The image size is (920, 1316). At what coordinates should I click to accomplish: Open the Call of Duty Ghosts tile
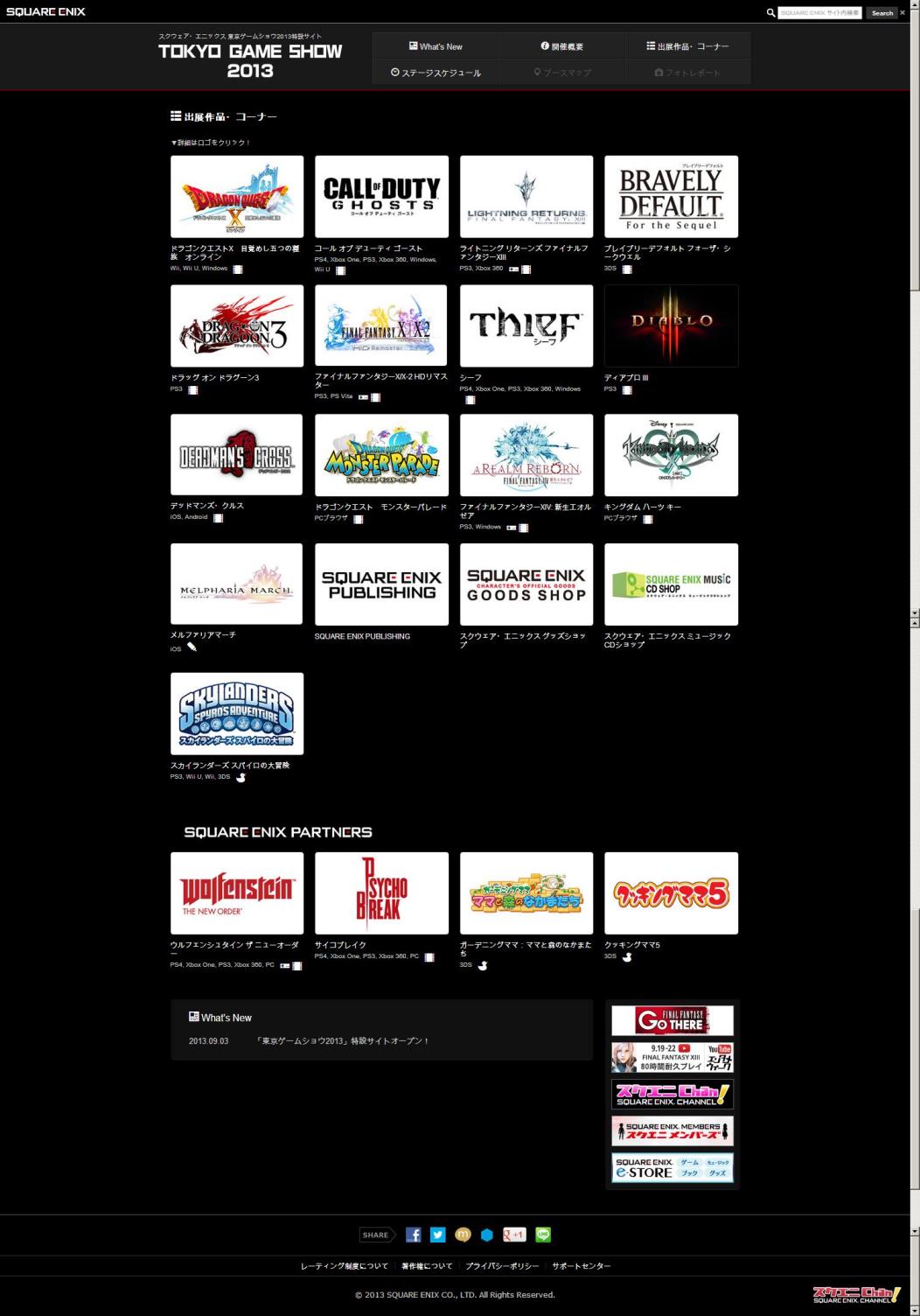click(x=381, y=196)
